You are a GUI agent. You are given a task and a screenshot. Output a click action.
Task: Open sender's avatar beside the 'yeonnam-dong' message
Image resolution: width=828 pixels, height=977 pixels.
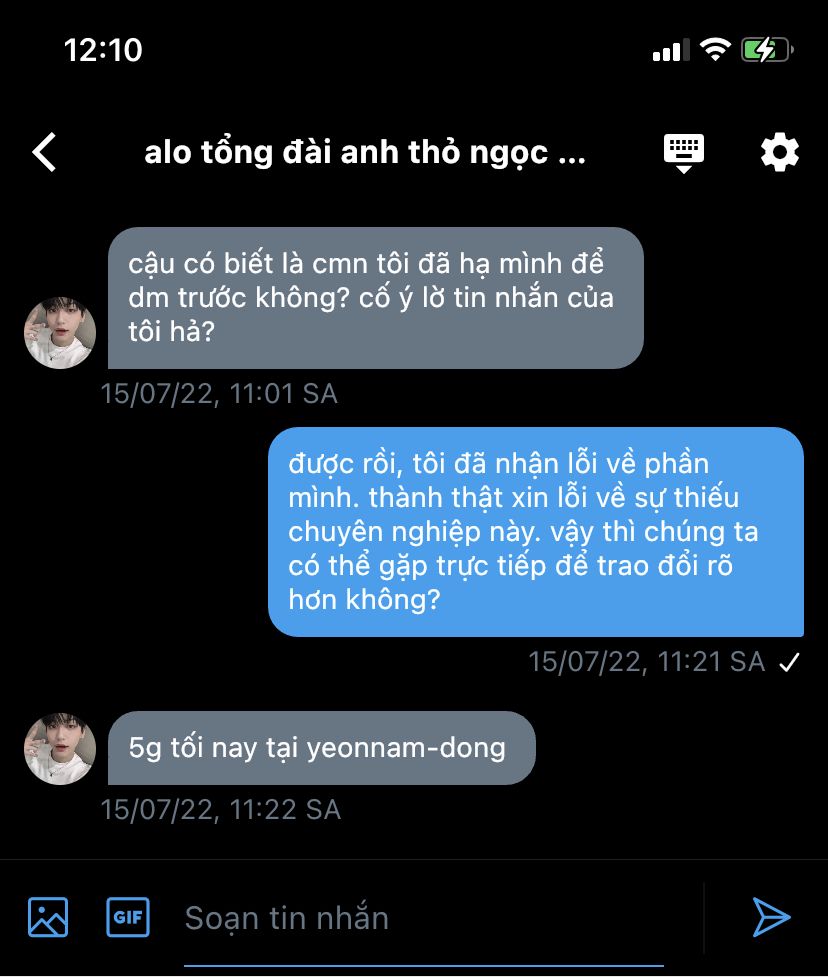(60, 749)
